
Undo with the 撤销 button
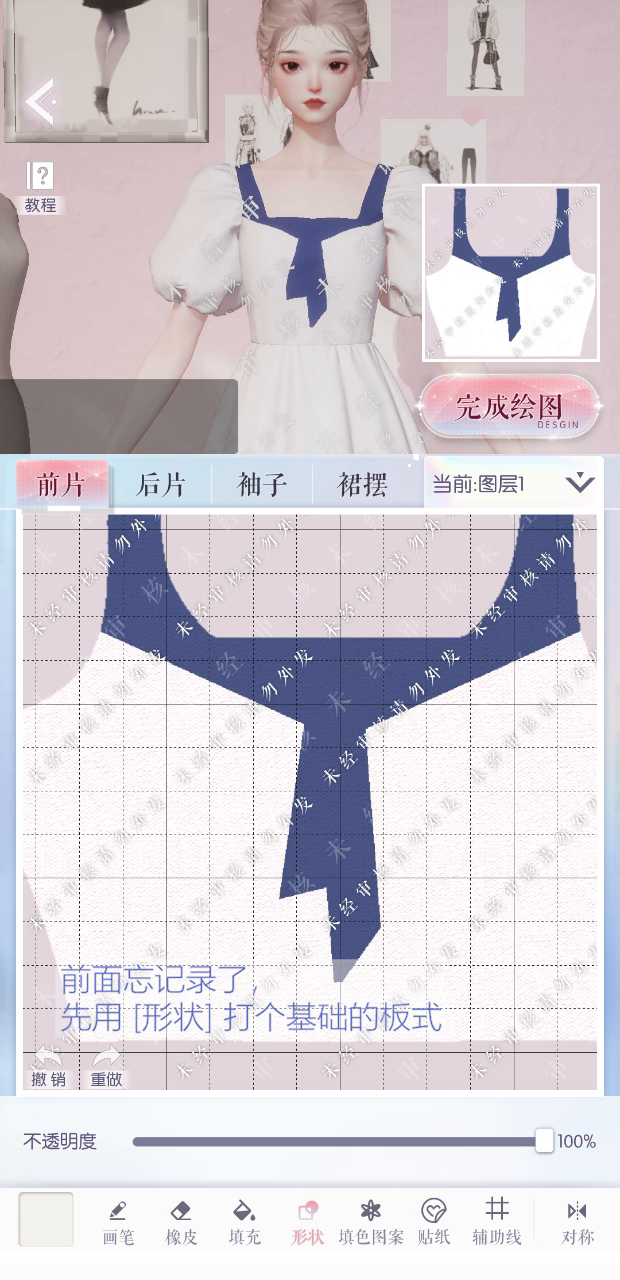click(48, 1067)
